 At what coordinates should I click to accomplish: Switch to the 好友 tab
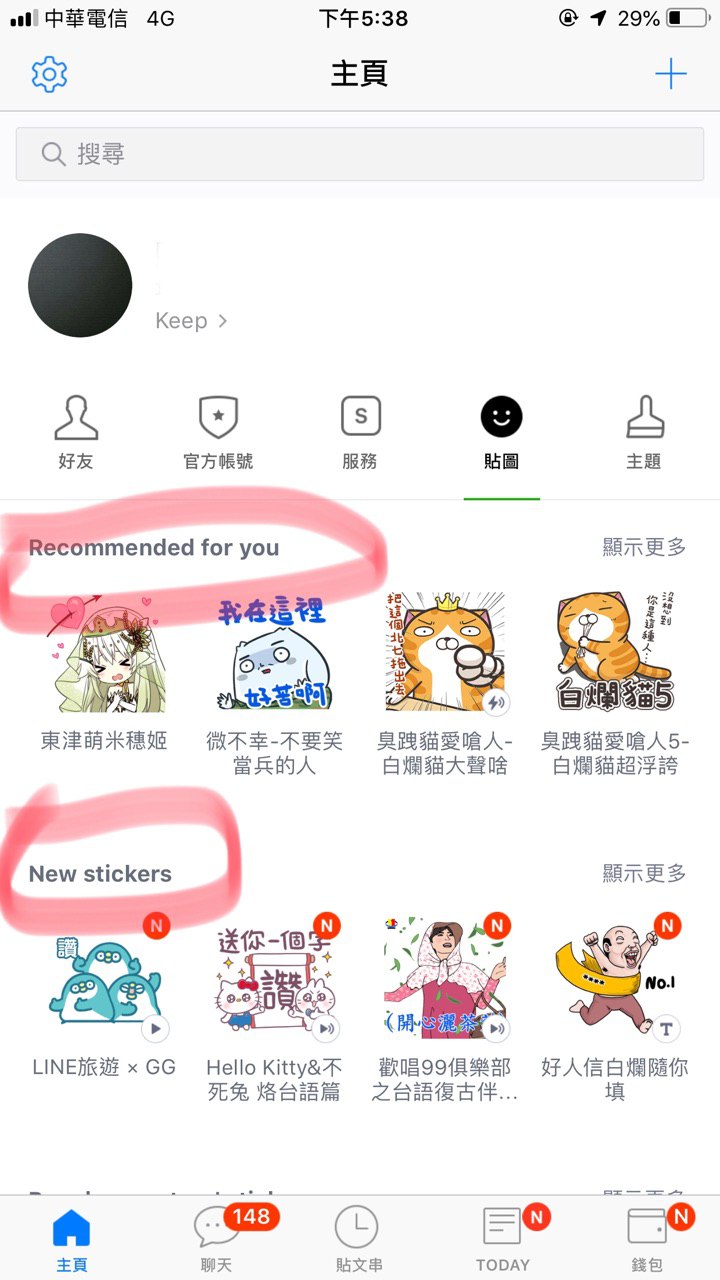click(x=76, y=432)
